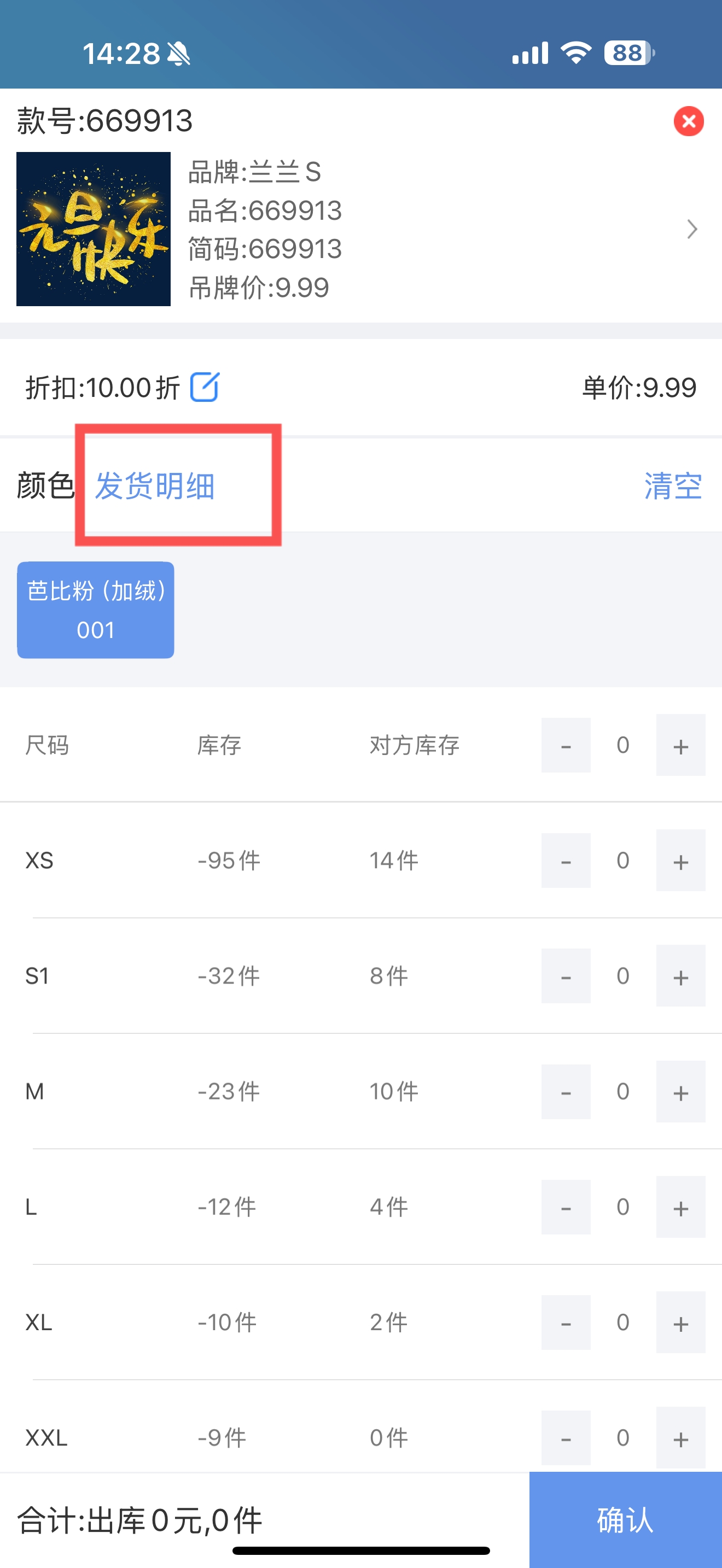Increase XS quantity by one
This screenshot has width=722, height=1568.
pyautogui.click(x=680, y=860)
